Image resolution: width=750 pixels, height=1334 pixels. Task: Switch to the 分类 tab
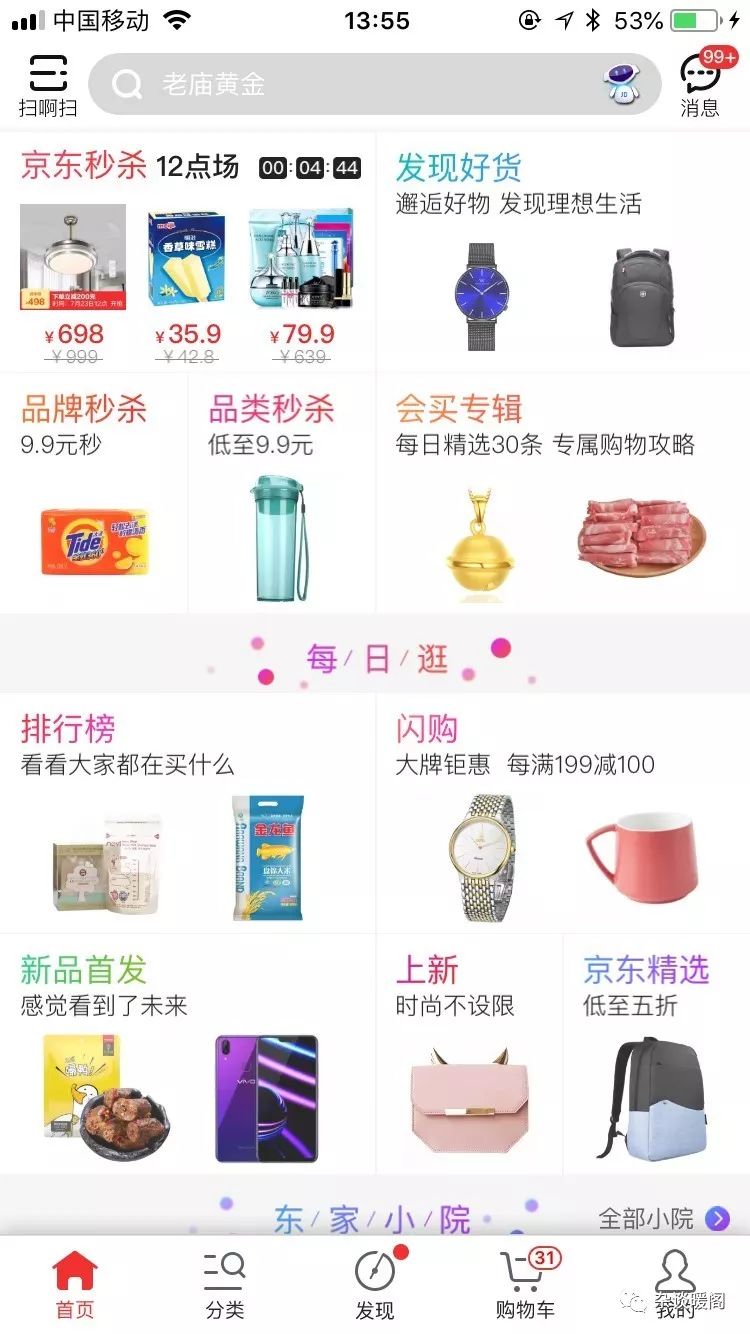[225, 1285]
